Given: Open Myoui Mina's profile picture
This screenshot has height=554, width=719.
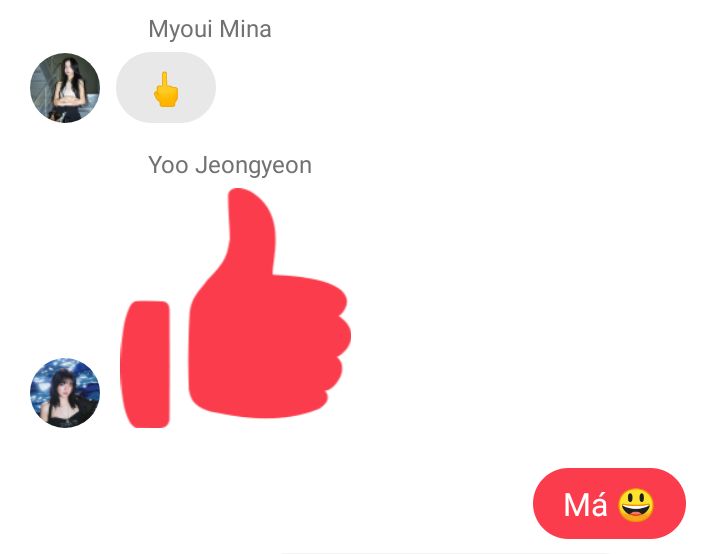Looking at the screenshot, I should click(x=65, y=88).
